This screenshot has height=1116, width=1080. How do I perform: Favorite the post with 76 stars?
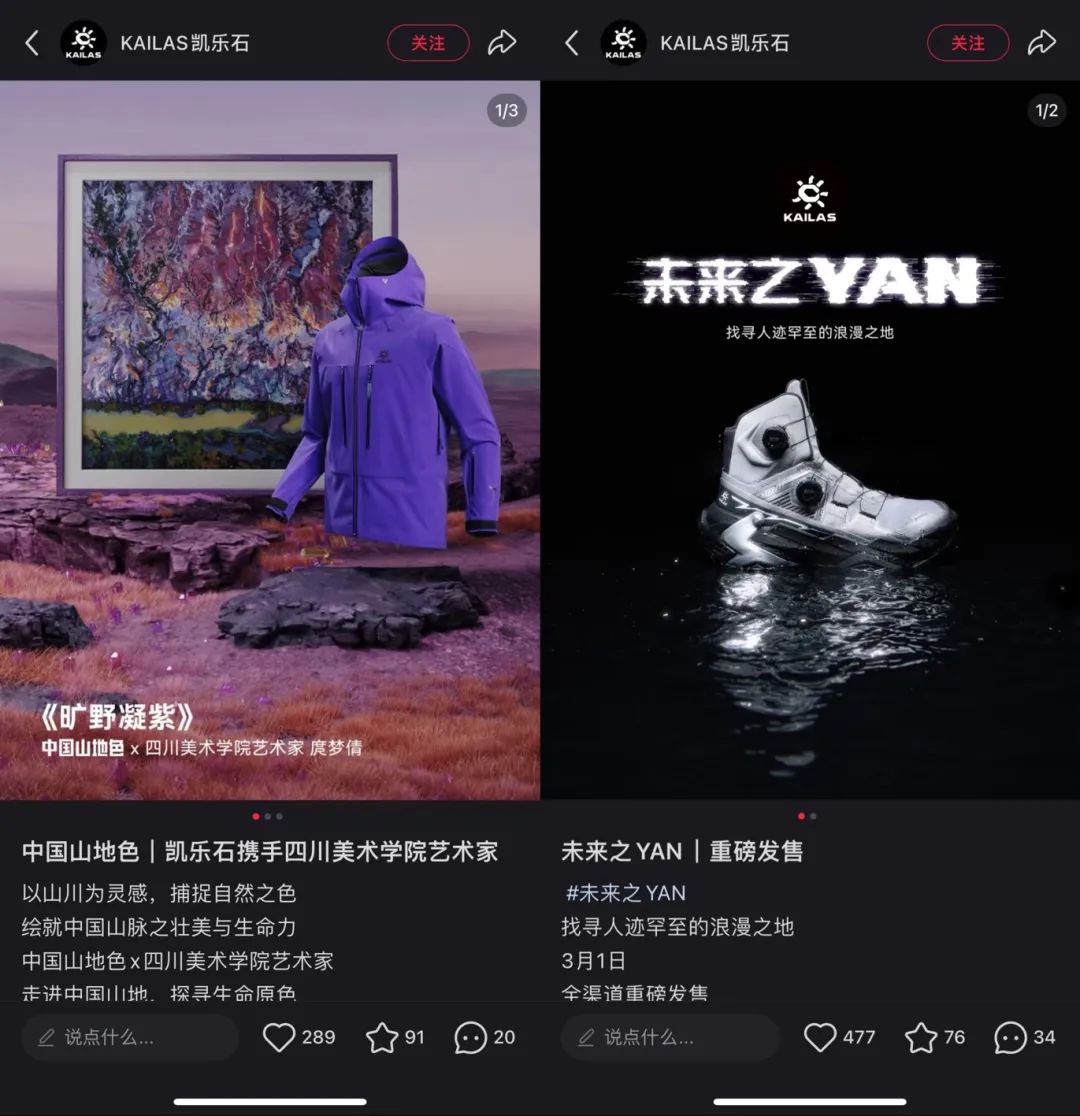[x=921, y=1038]
